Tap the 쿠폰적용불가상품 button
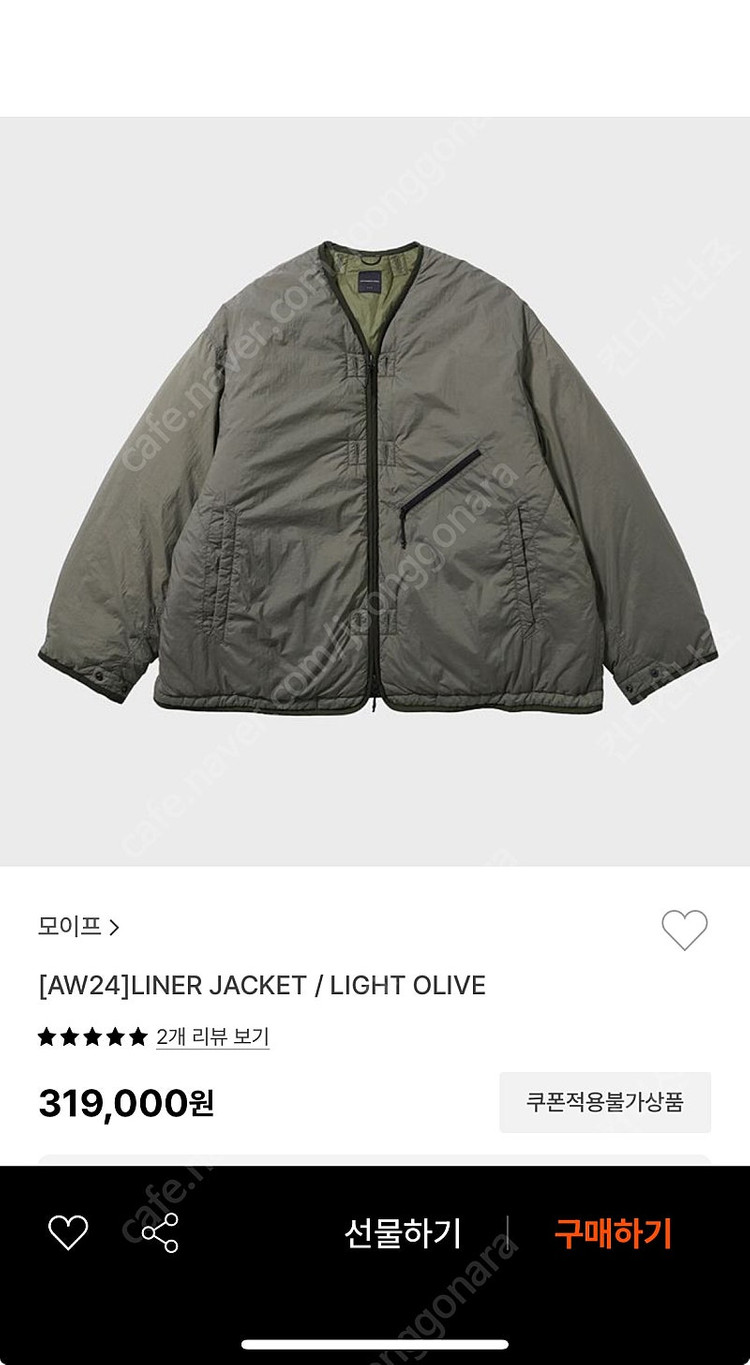Image resolution: width=750 pixels, height=1365 pixels. [x=605, y=1102]
